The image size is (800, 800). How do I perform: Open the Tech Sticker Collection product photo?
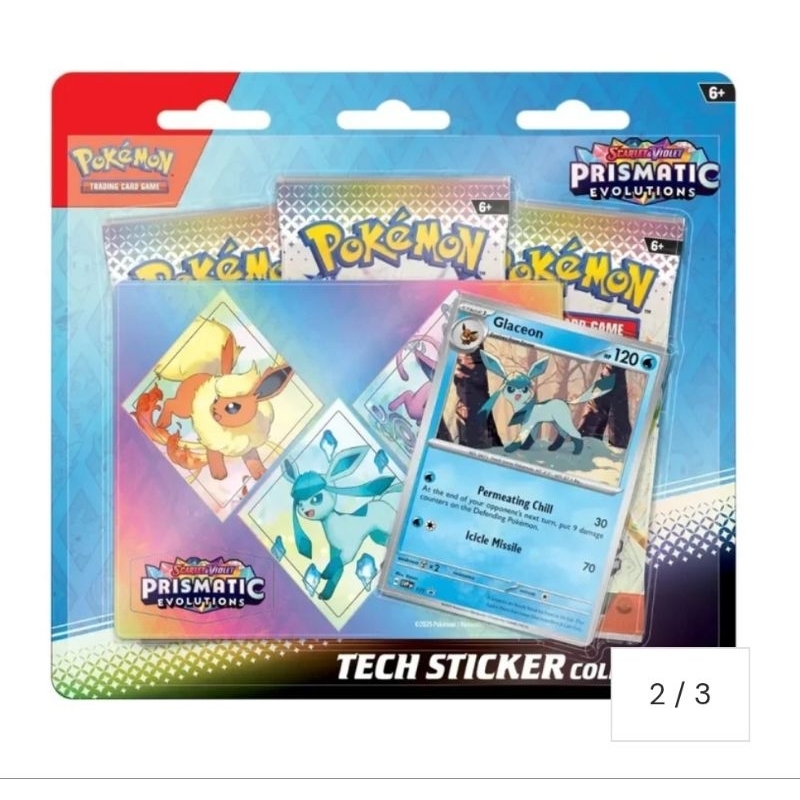click(393, 385)
